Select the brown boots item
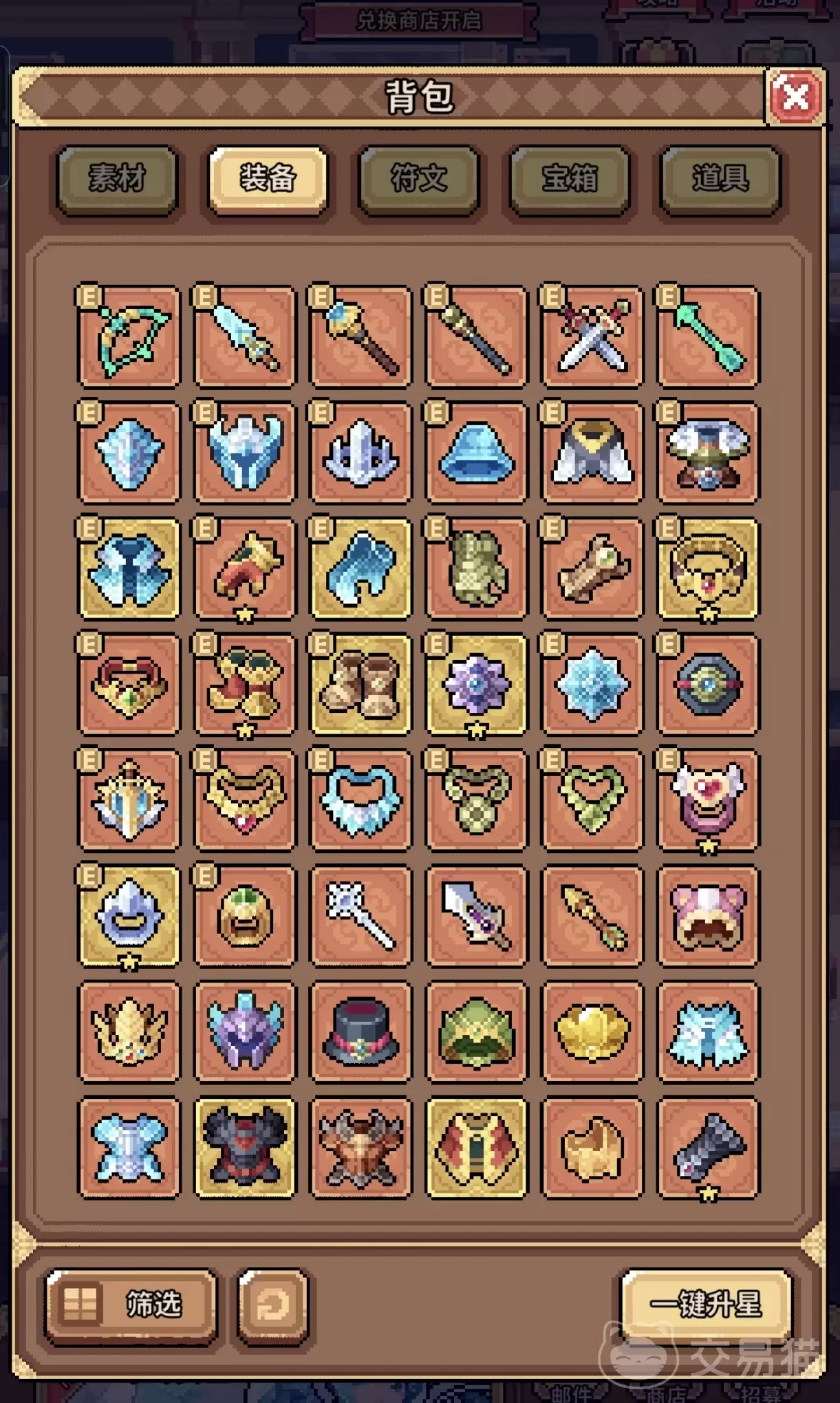Screen dimensions: 840x1403 point(360,684)
